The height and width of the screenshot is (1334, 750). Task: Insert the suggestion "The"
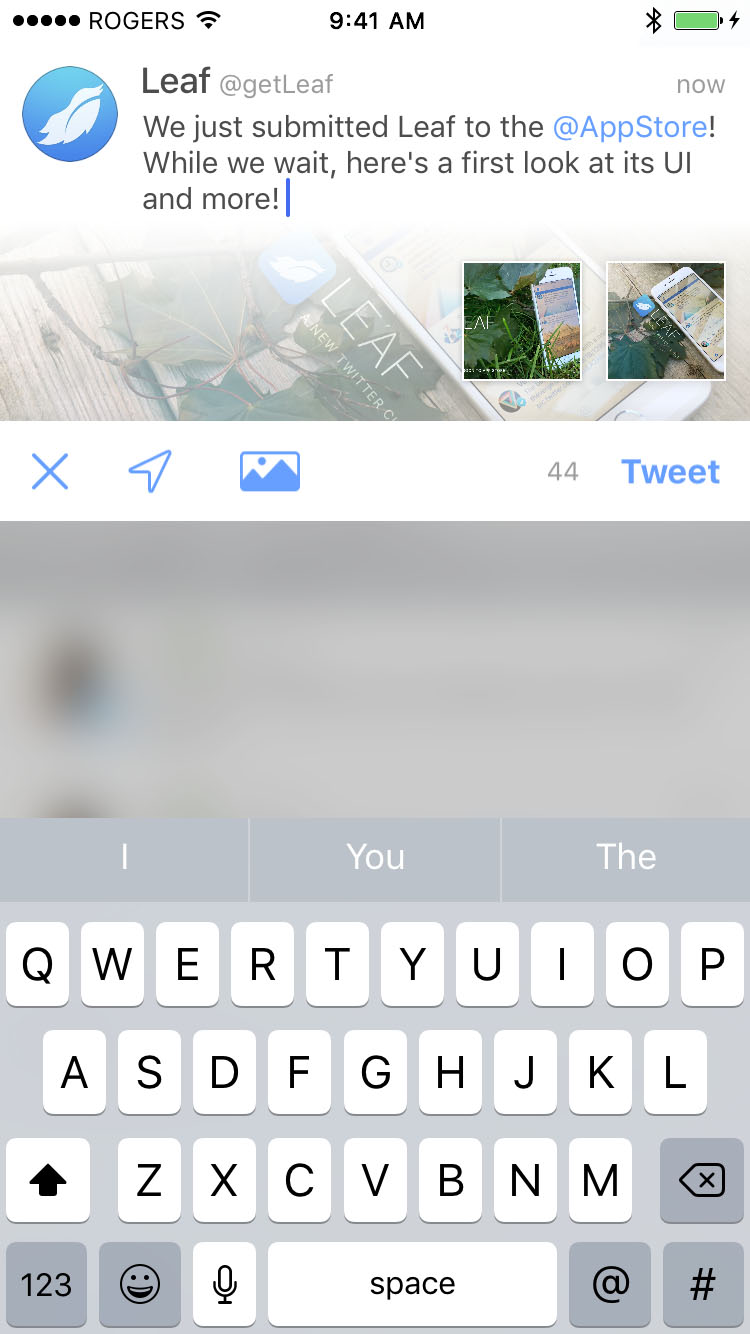coord(626,859)
